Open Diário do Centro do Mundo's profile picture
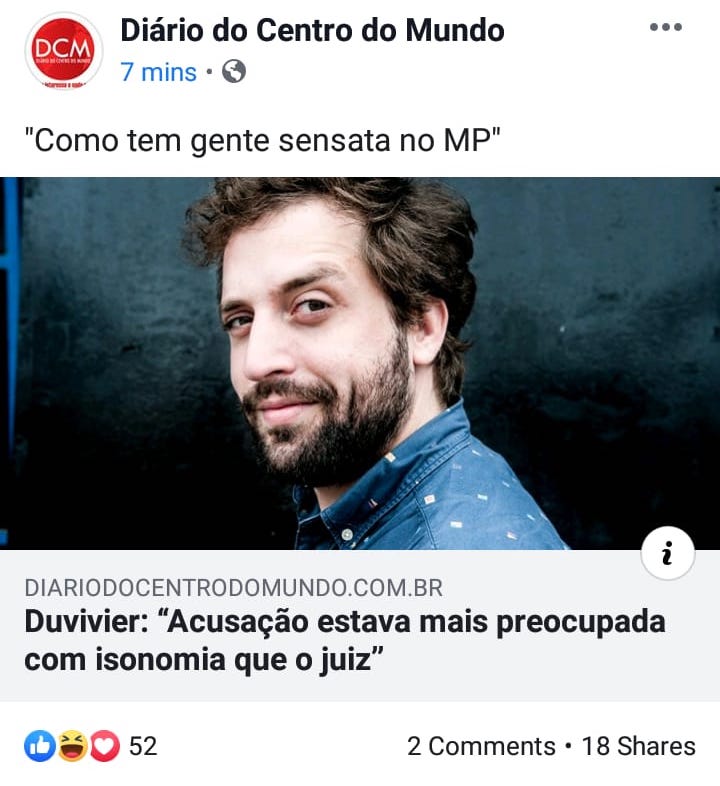720x786 pixels. (63, 50)
